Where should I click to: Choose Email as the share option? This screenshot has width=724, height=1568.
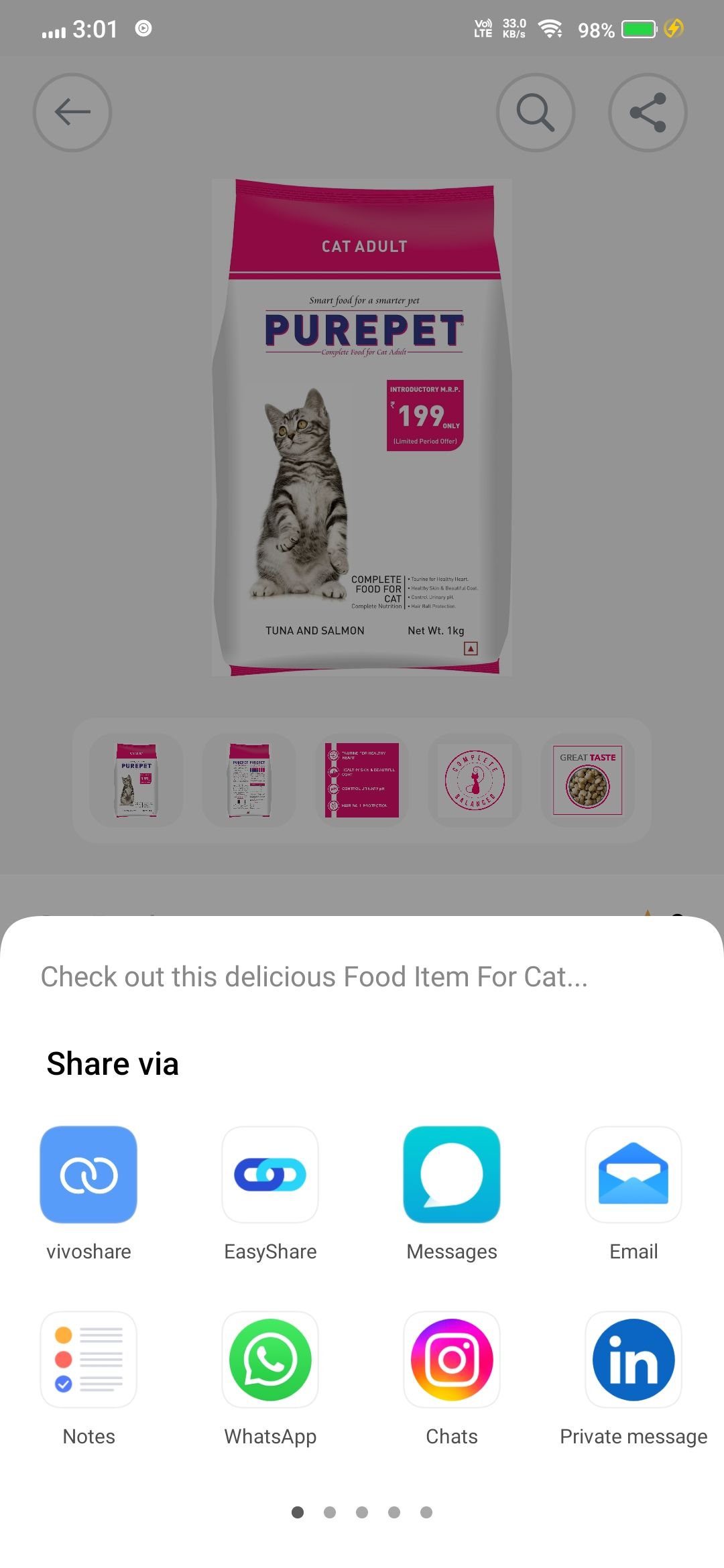633,1175
